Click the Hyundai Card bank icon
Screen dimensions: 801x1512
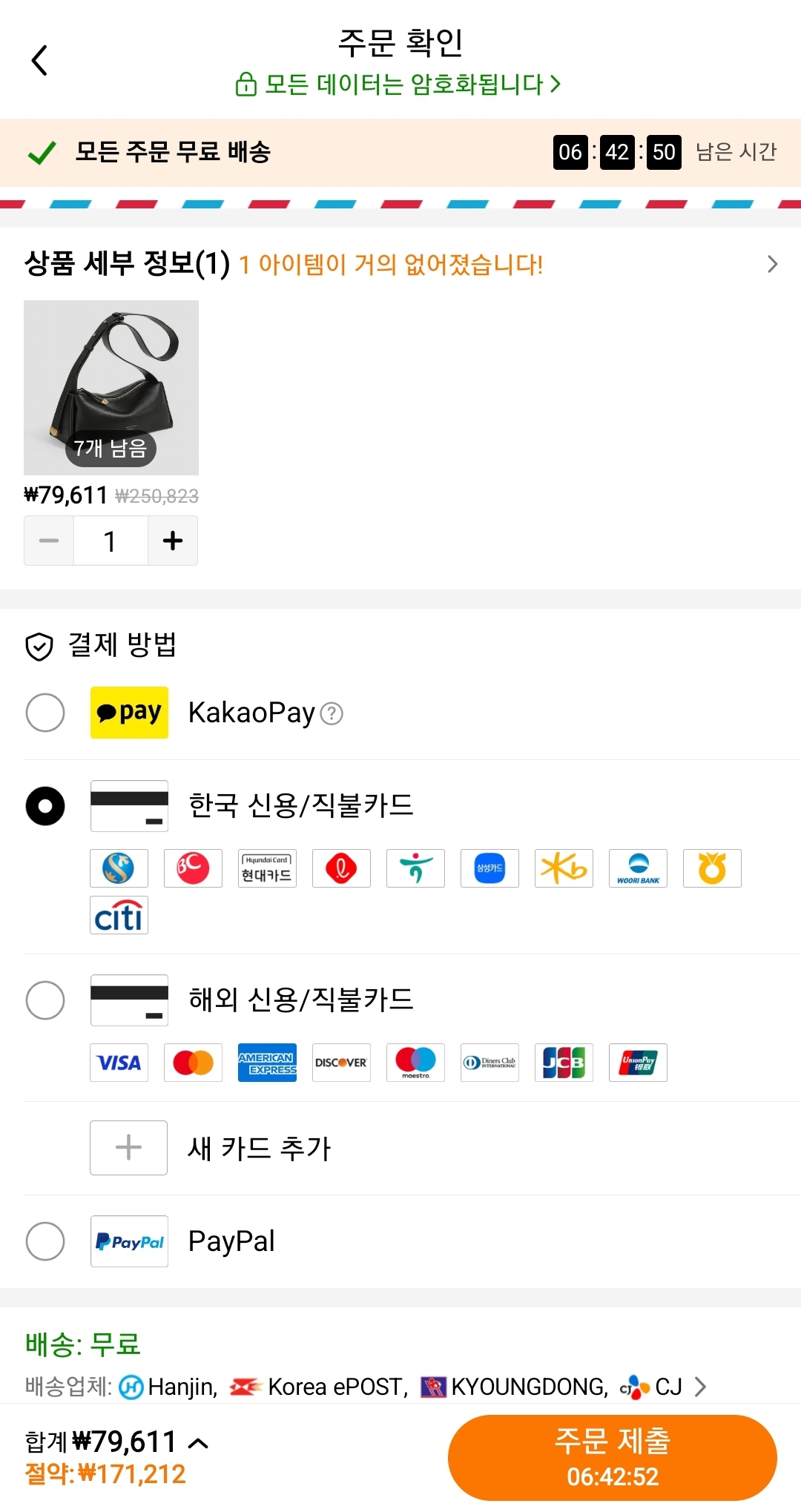267,868
